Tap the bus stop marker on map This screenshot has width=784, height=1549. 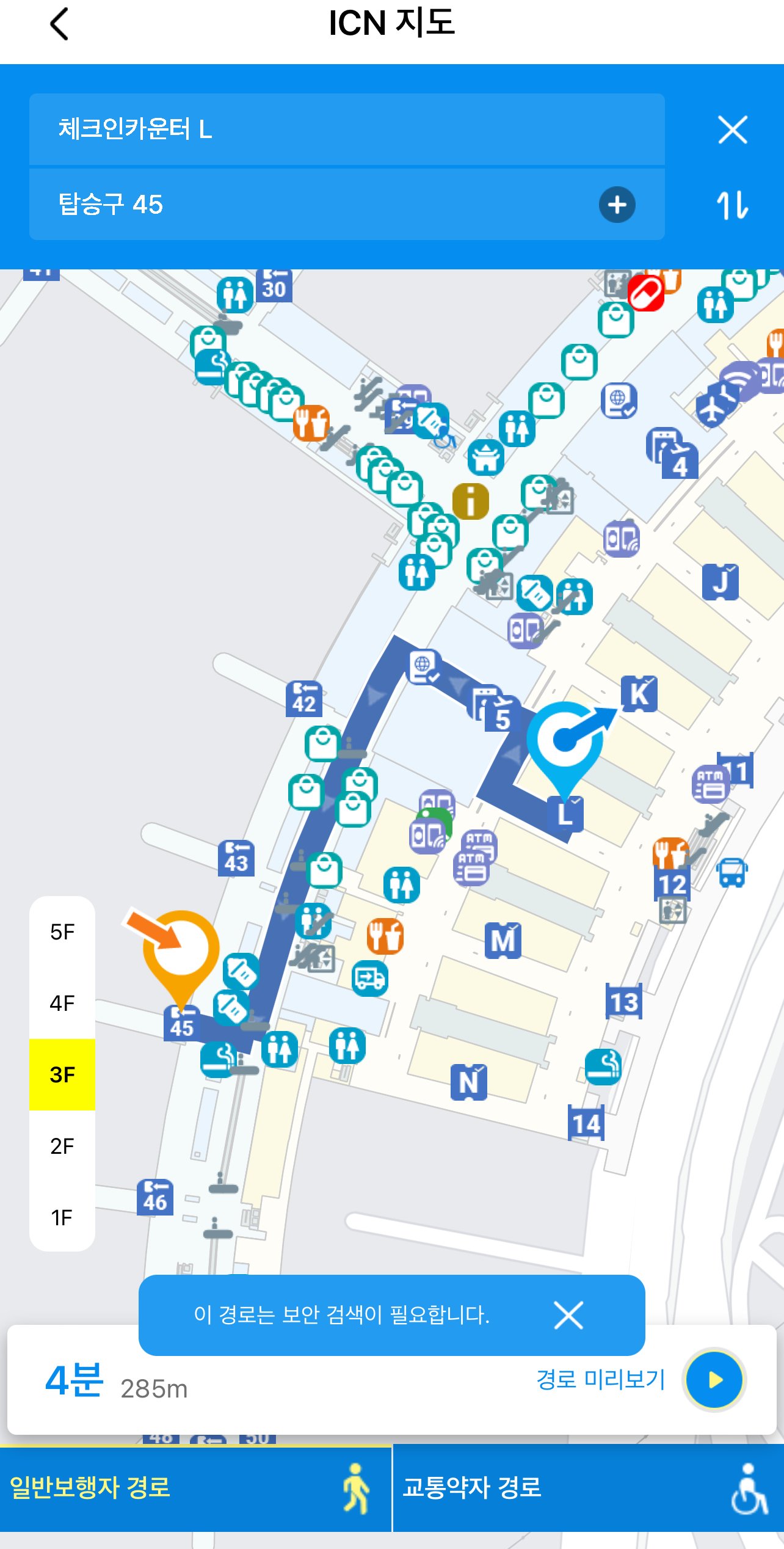[731, 872]
